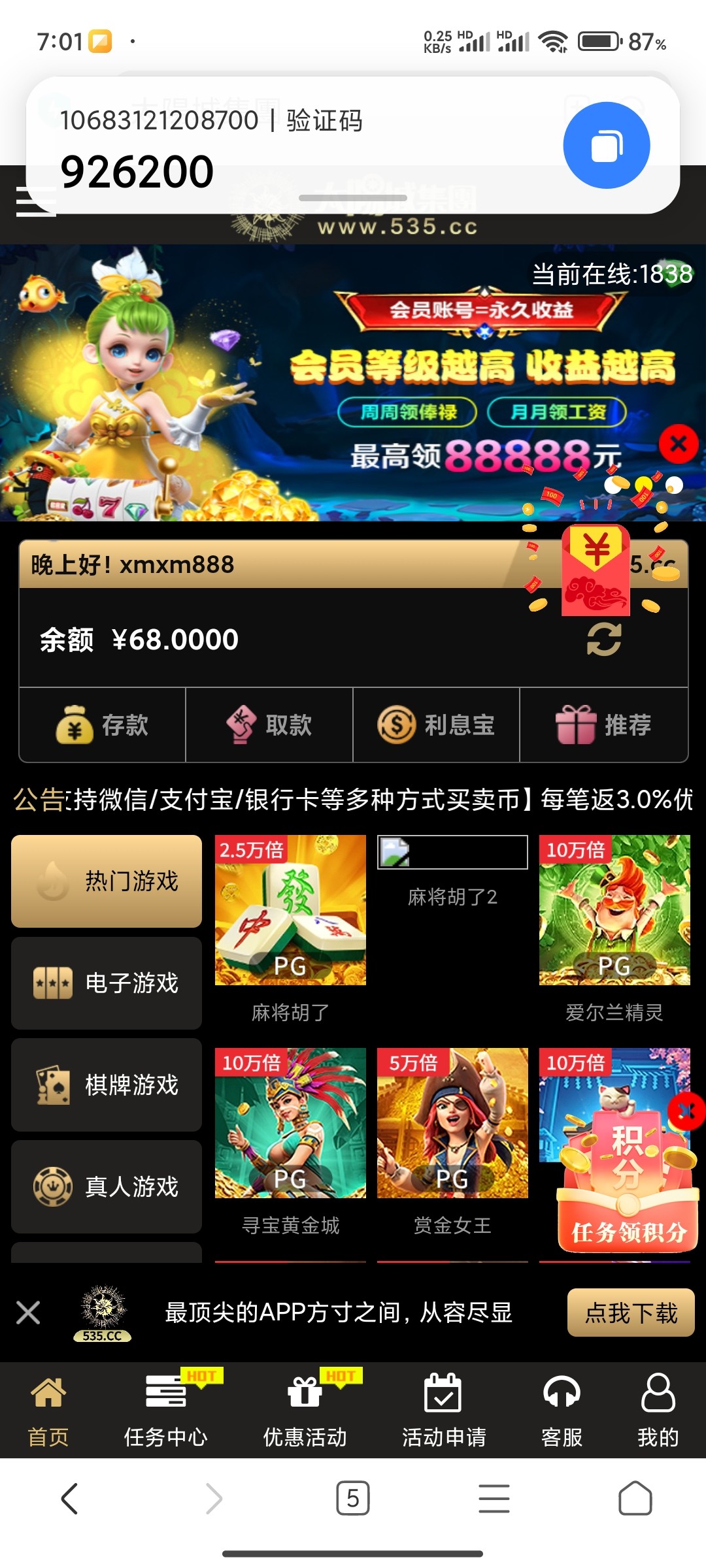Launch the 赏金女王 game
This screenshot has width=706, height=1568.
[x=452, y=1123]
